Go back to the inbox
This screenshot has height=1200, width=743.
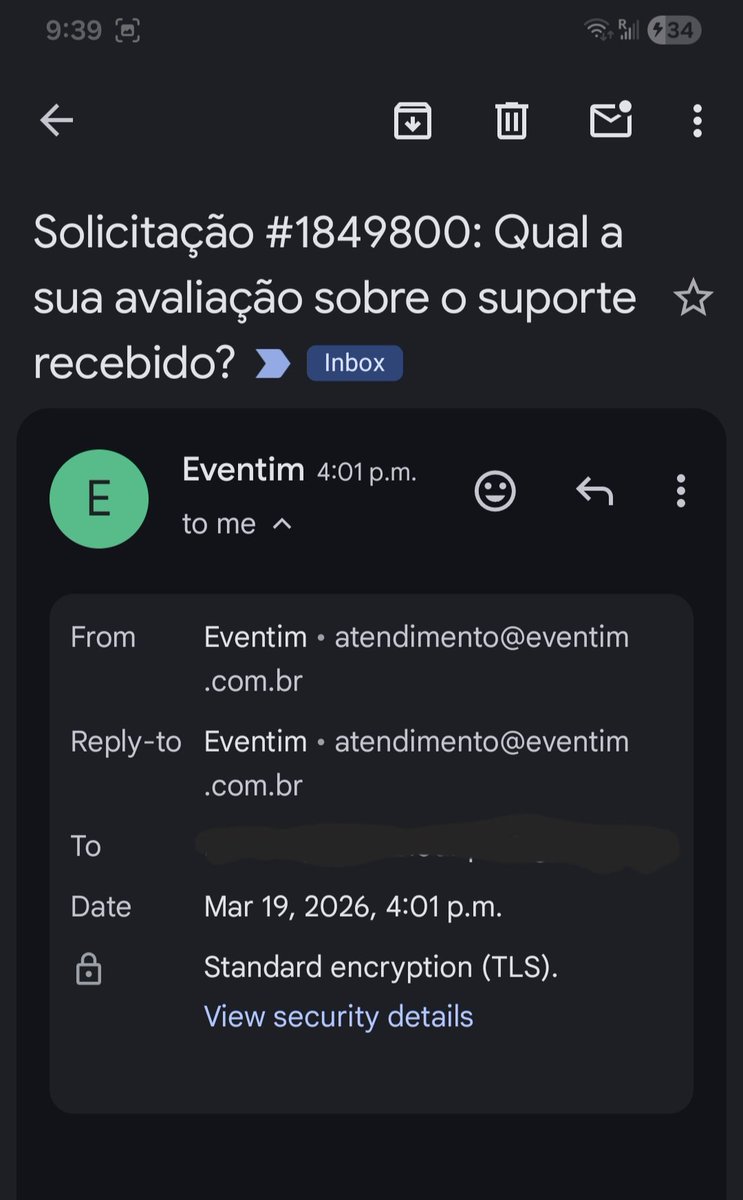click(56, 121)
